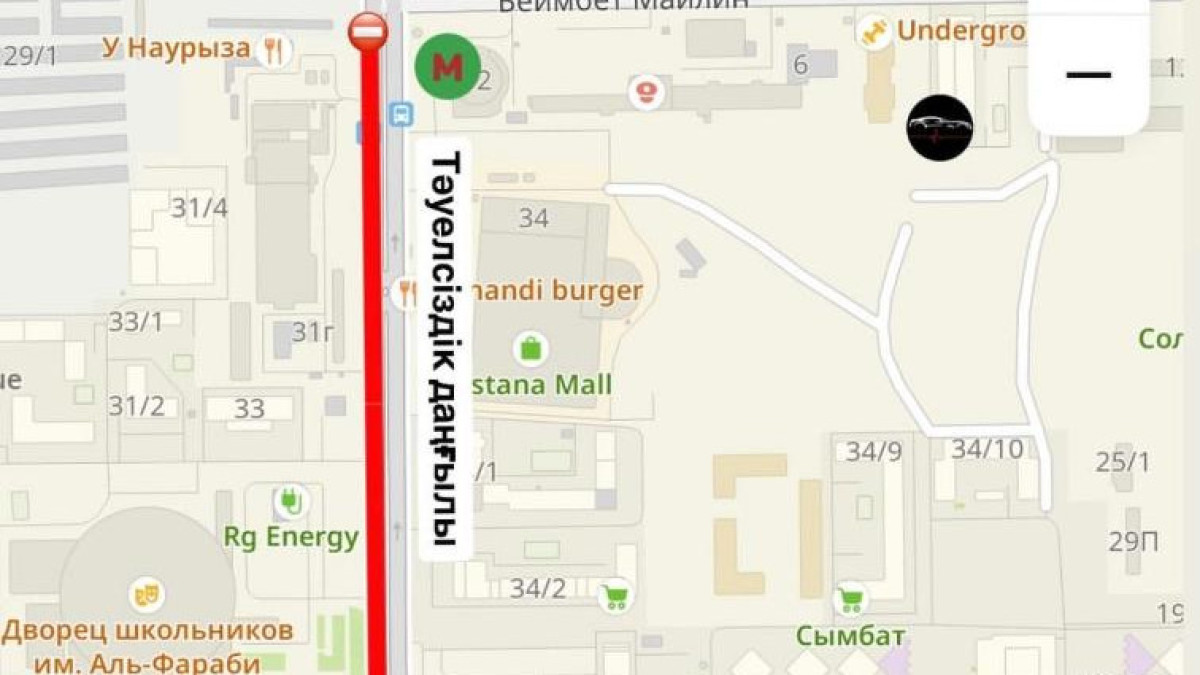Open the shop cart marker beside 34/2
Viewport: 1200px width, 675px height.
pyautogui.click(x=616, y=597)
